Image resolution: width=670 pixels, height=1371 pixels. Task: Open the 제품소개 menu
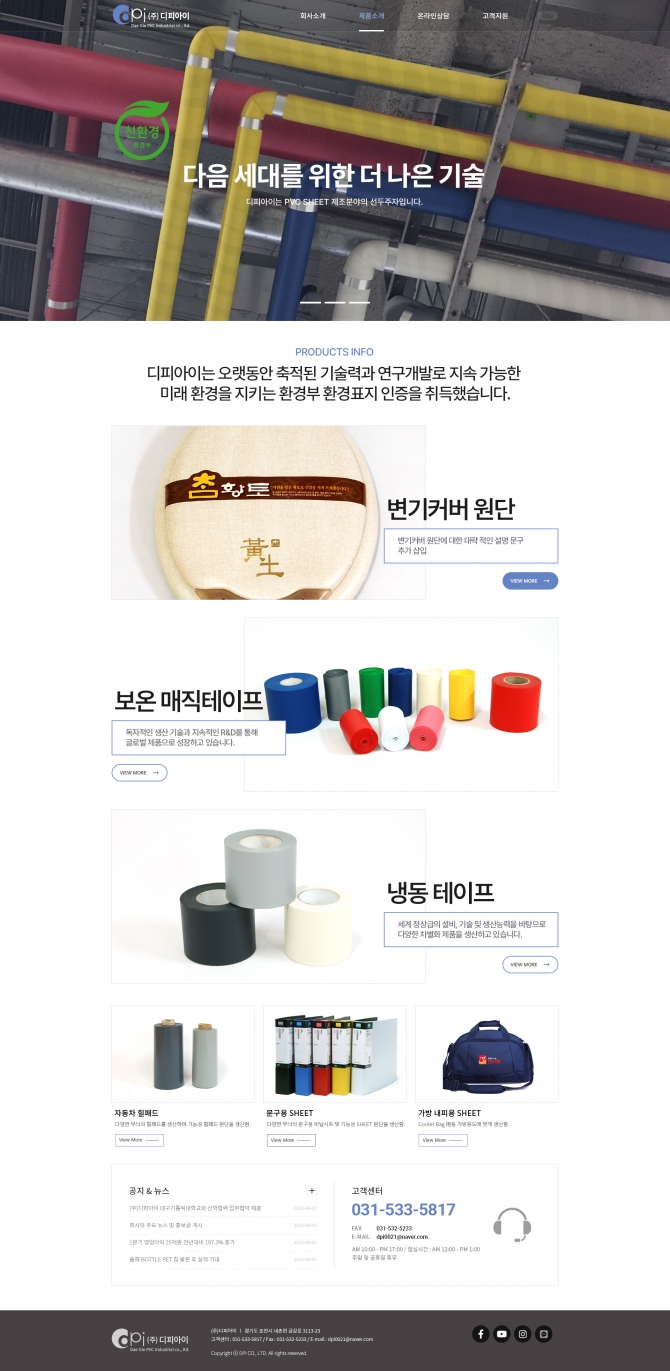371,16
